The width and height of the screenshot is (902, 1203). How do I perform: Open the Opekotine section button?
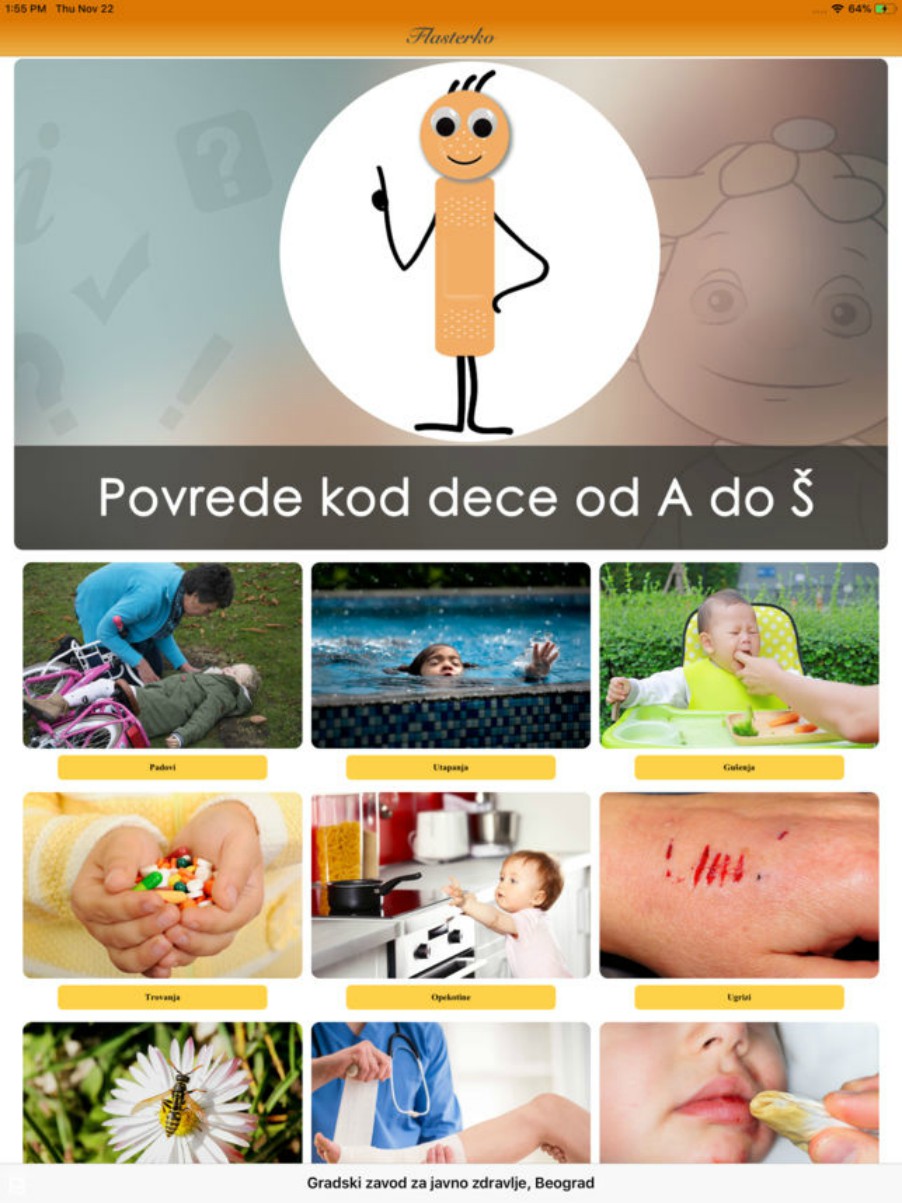pyautogui.click(x=450, y=997)
